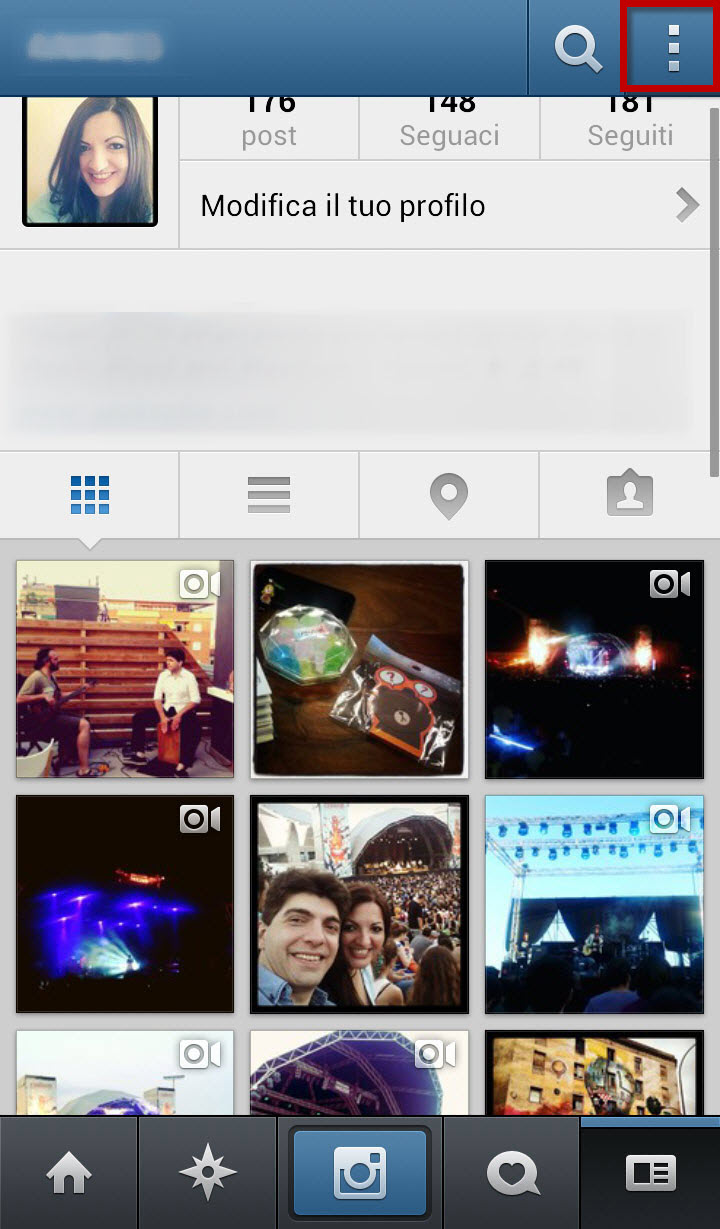Open the activity heart bubble tab

pos(512,1173)
